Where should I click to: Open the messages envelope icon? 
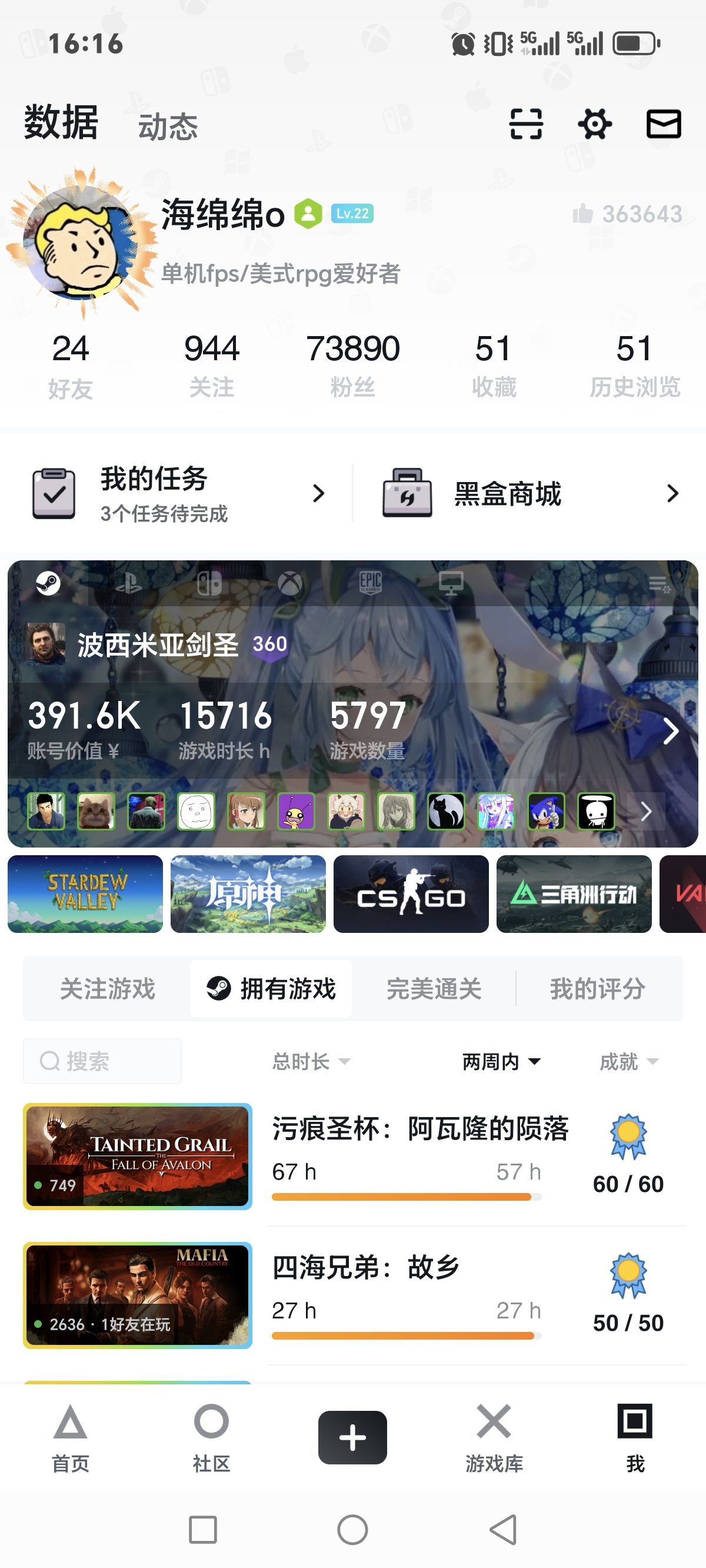[664, 124]
